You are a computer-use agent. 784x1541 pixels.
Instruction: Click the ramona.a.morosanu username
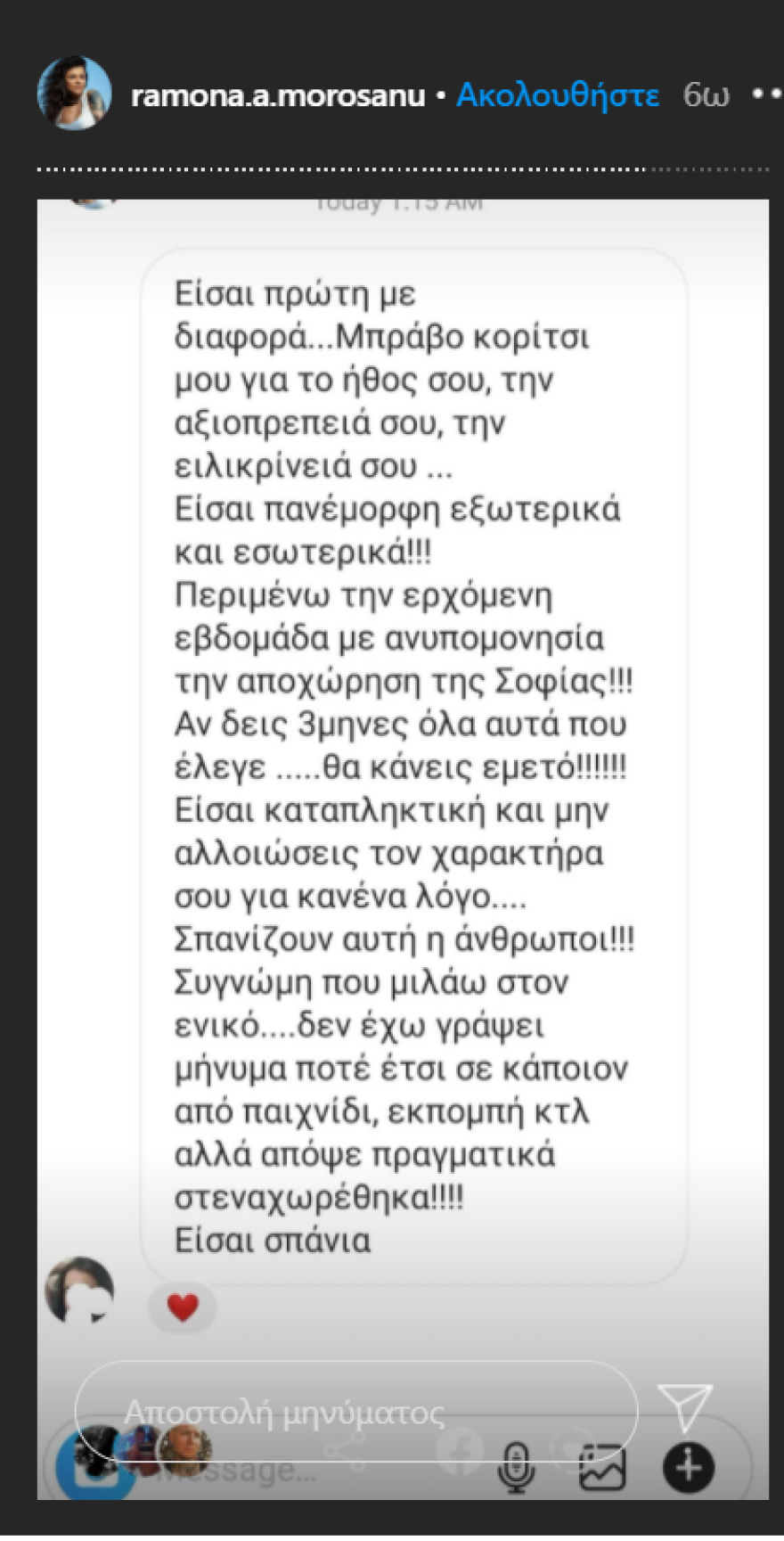(276, 95)
